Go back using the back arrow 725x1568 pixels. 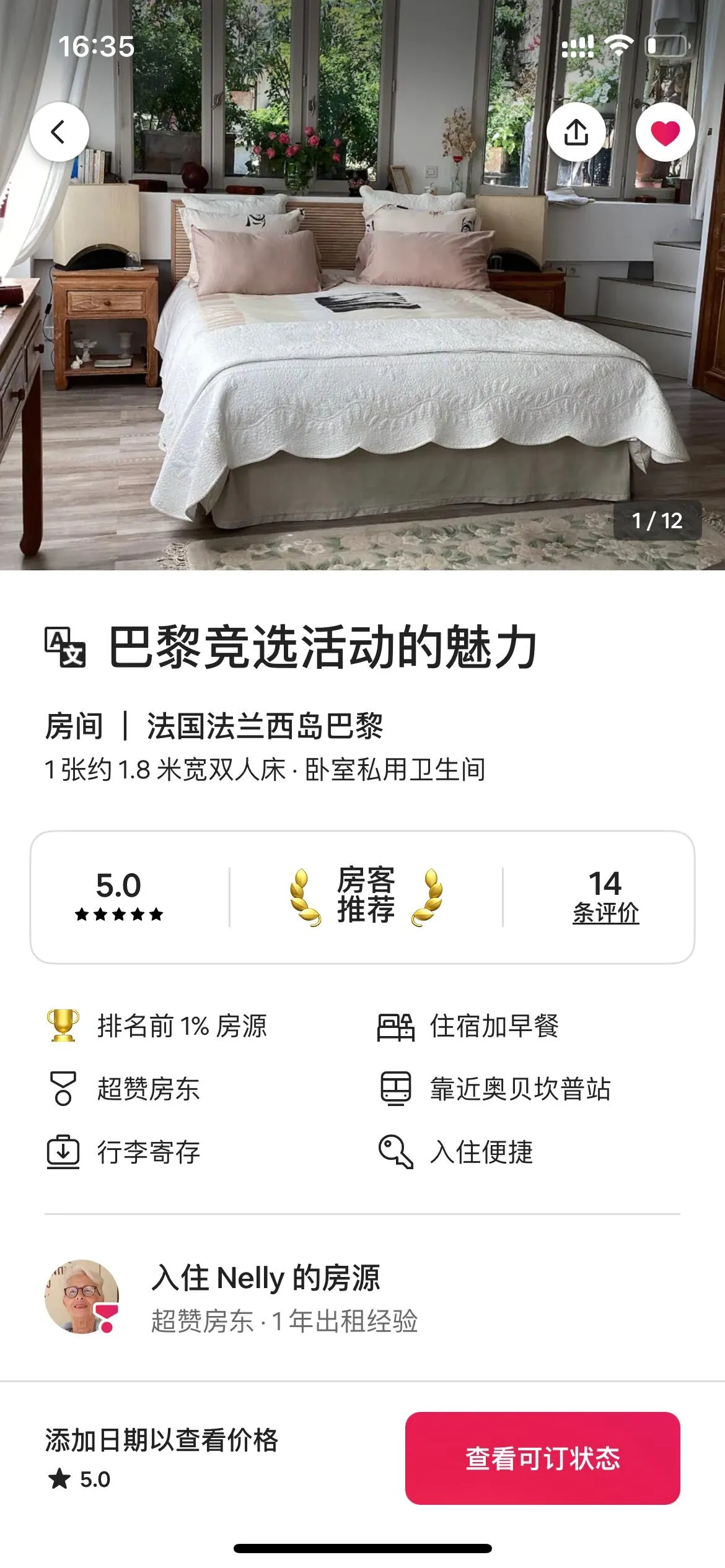pos(59,132)
